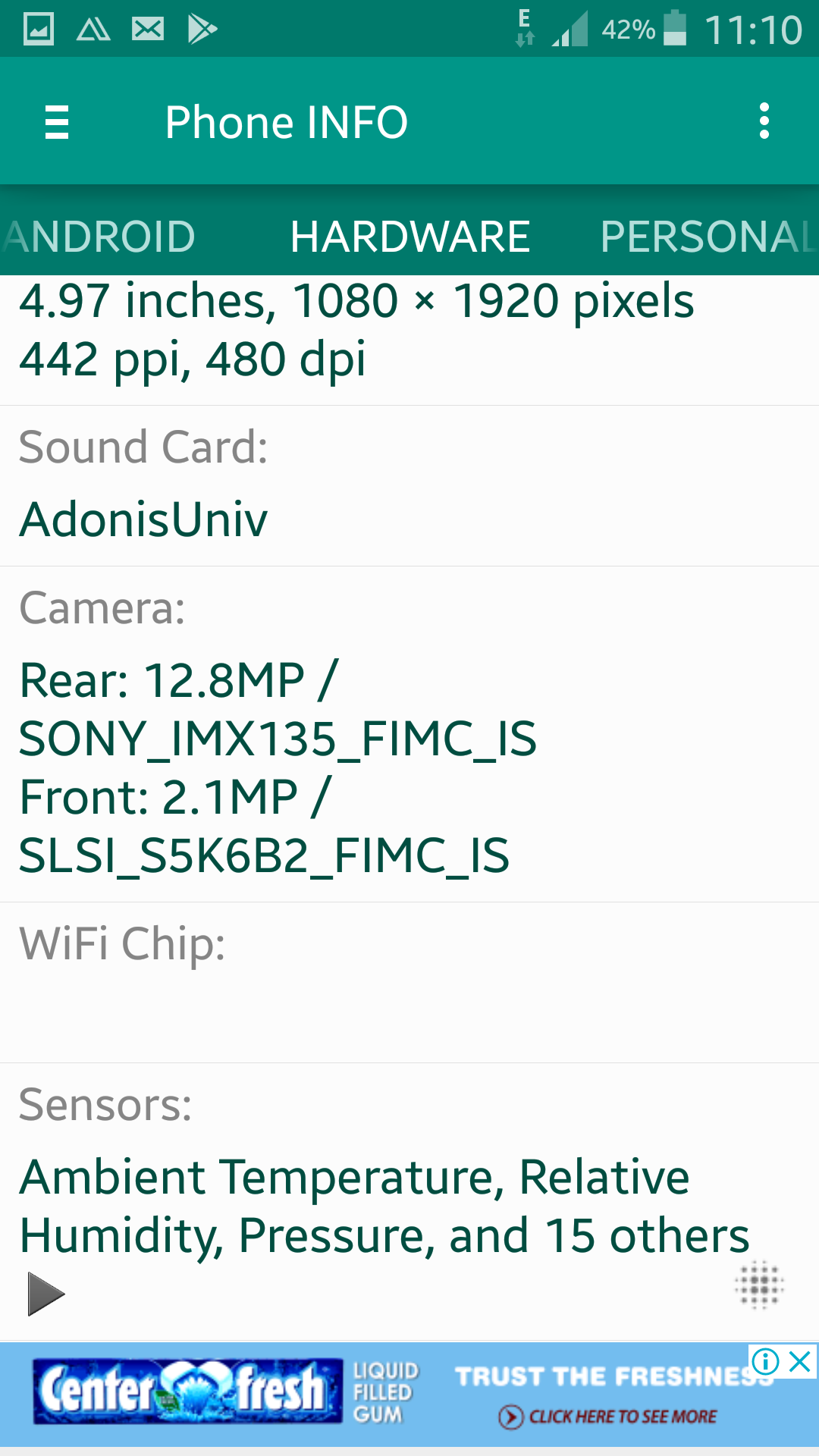Switch to the Android tab
This screenshot has height=1456, width=819.
point(99,237)
